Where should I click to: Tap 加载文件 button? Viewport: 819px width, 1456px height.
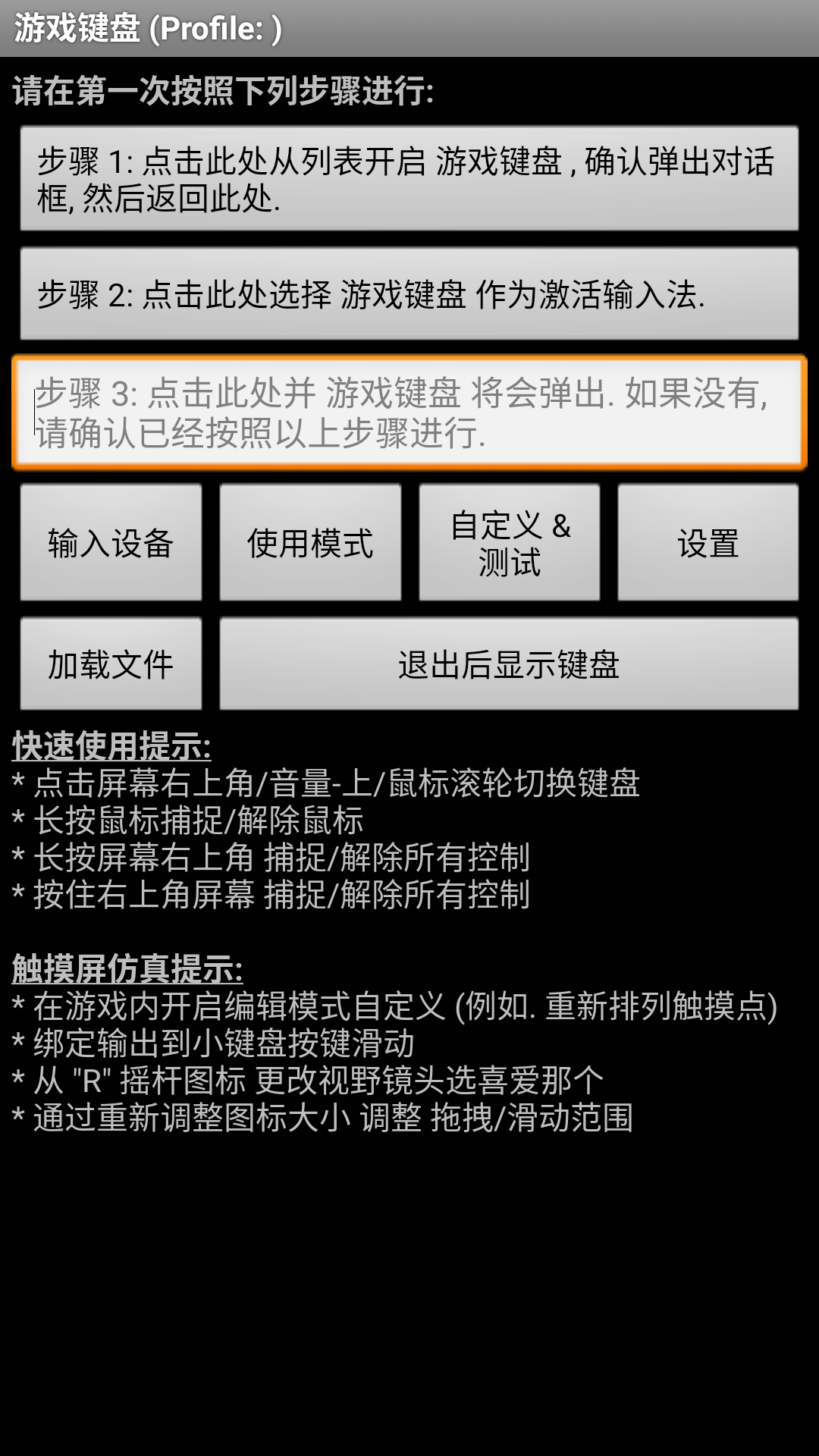point(111,664)
